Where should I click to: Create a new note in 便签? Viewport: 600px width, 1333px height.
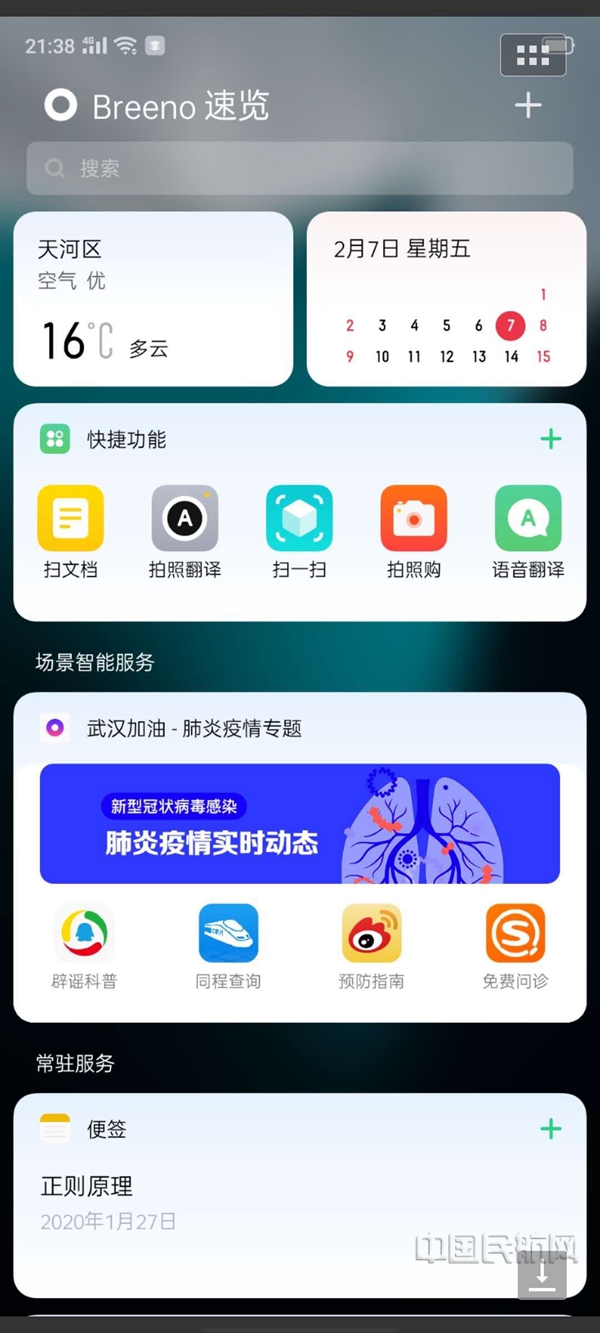point(551,1129)
